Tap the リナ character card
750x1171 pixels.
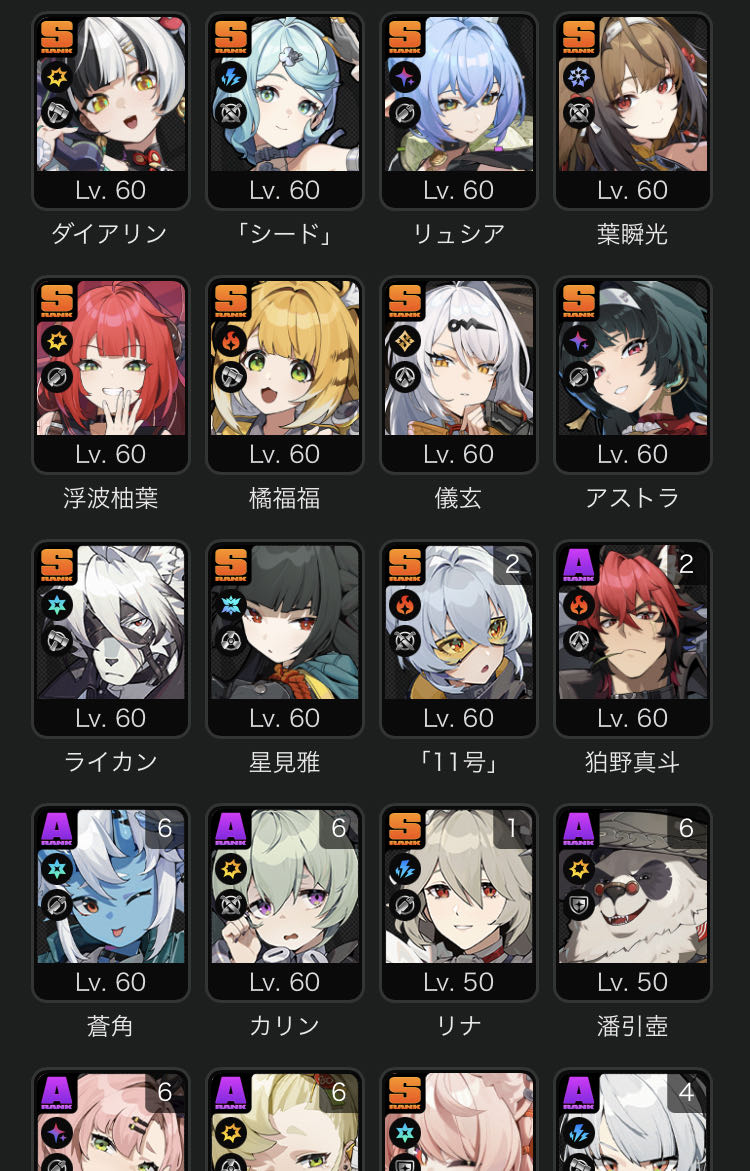coord(459,902)
